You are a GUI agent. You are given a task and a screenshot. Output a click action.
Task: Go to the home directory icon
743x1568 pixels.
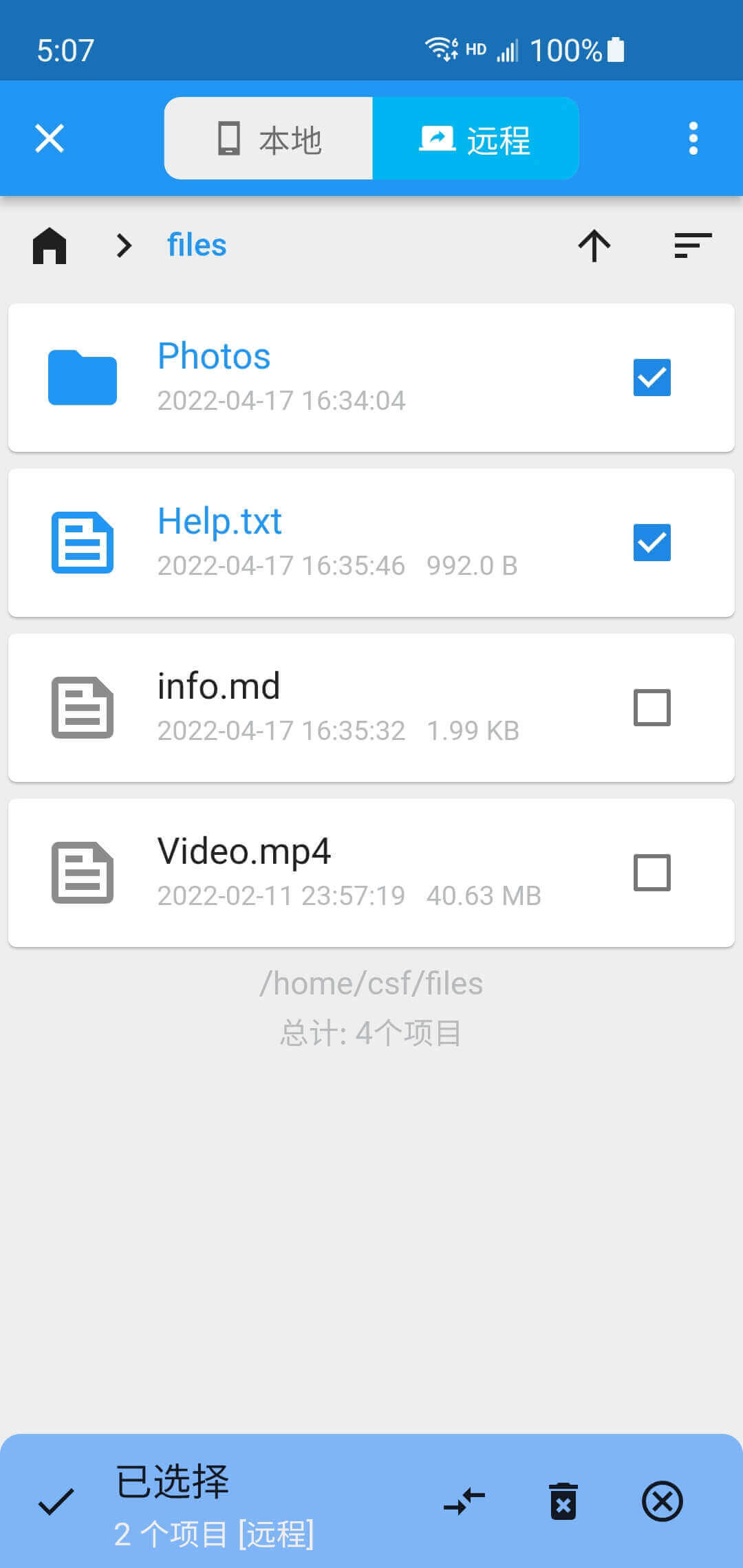click(x=50, y=246)
